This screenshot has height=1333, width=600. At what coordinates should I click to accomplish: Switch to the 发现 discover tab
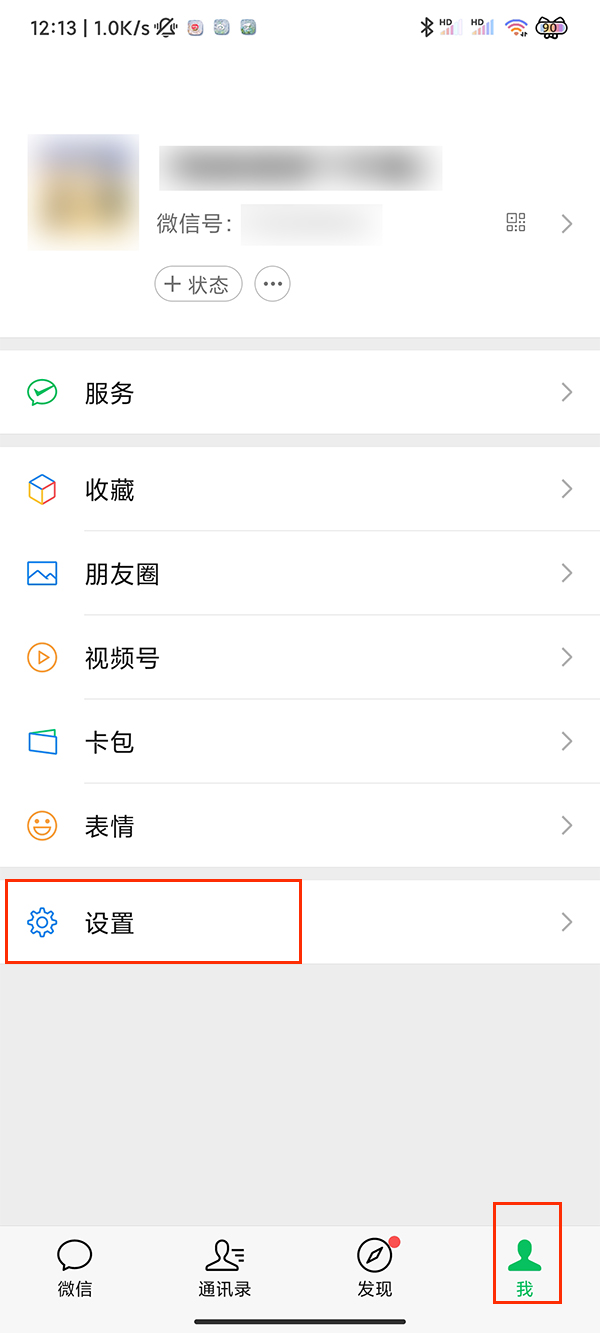[375, 1267]
